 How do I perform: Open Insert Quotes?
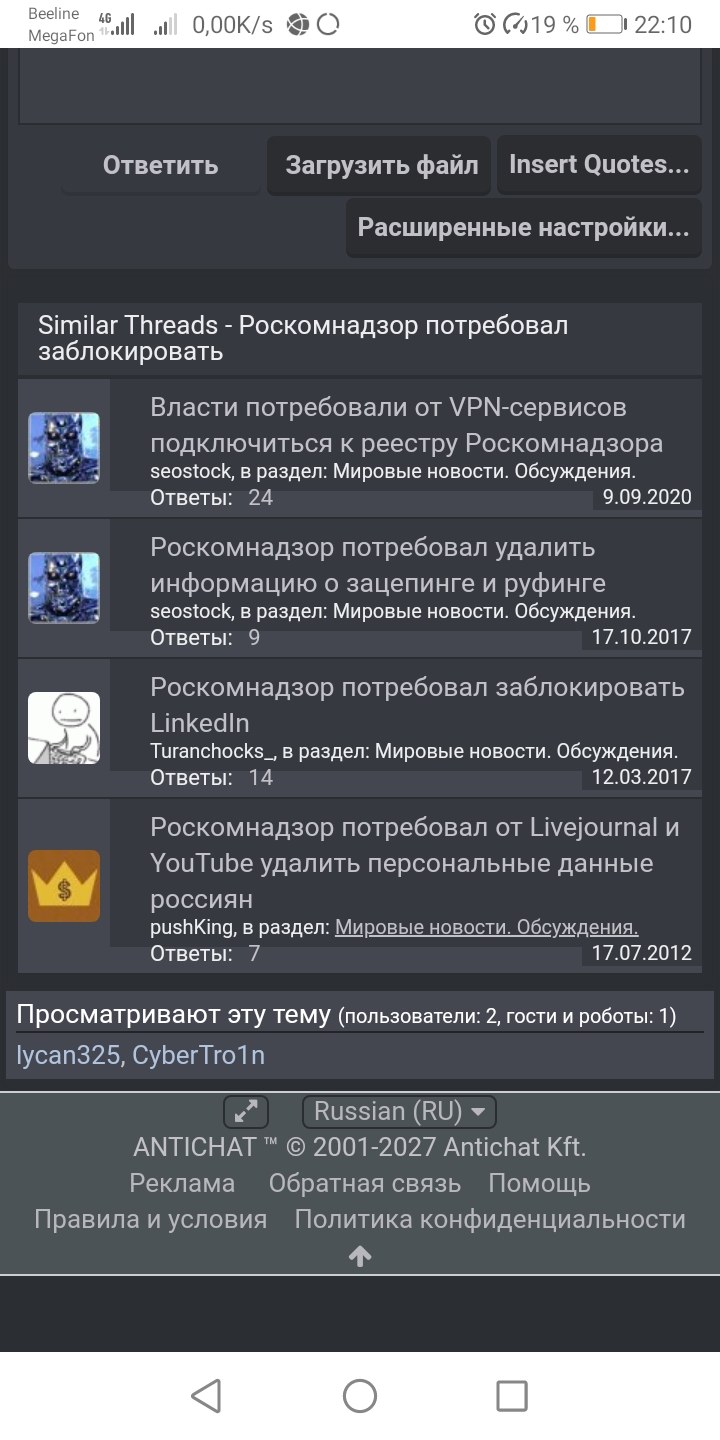(x=598, y=165)
